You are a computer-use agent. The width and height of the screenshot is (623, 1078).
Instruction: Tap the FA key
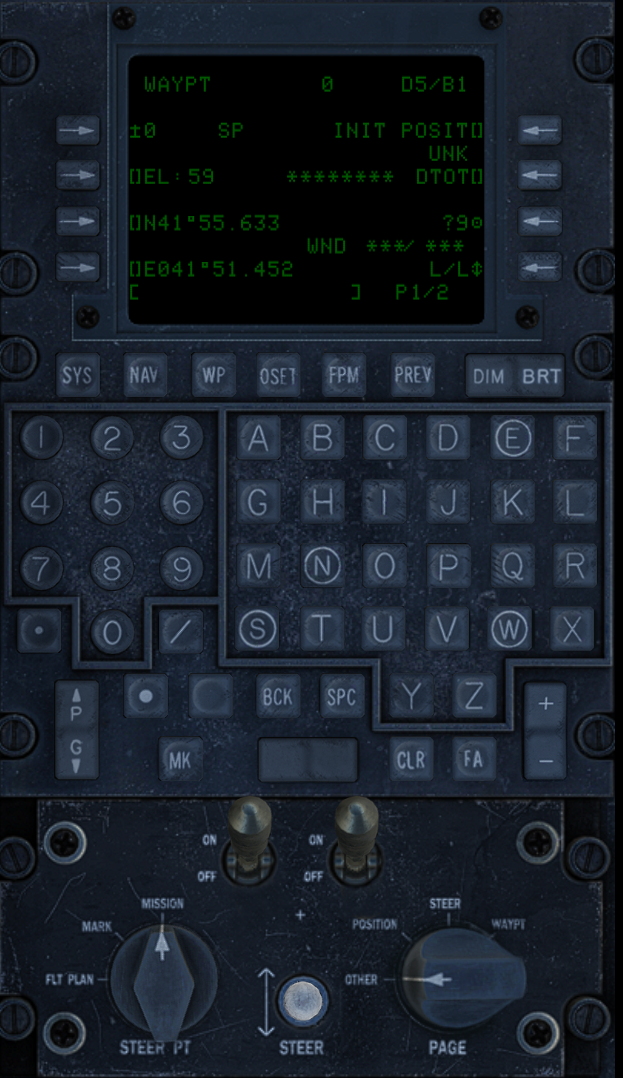point(474,760)
